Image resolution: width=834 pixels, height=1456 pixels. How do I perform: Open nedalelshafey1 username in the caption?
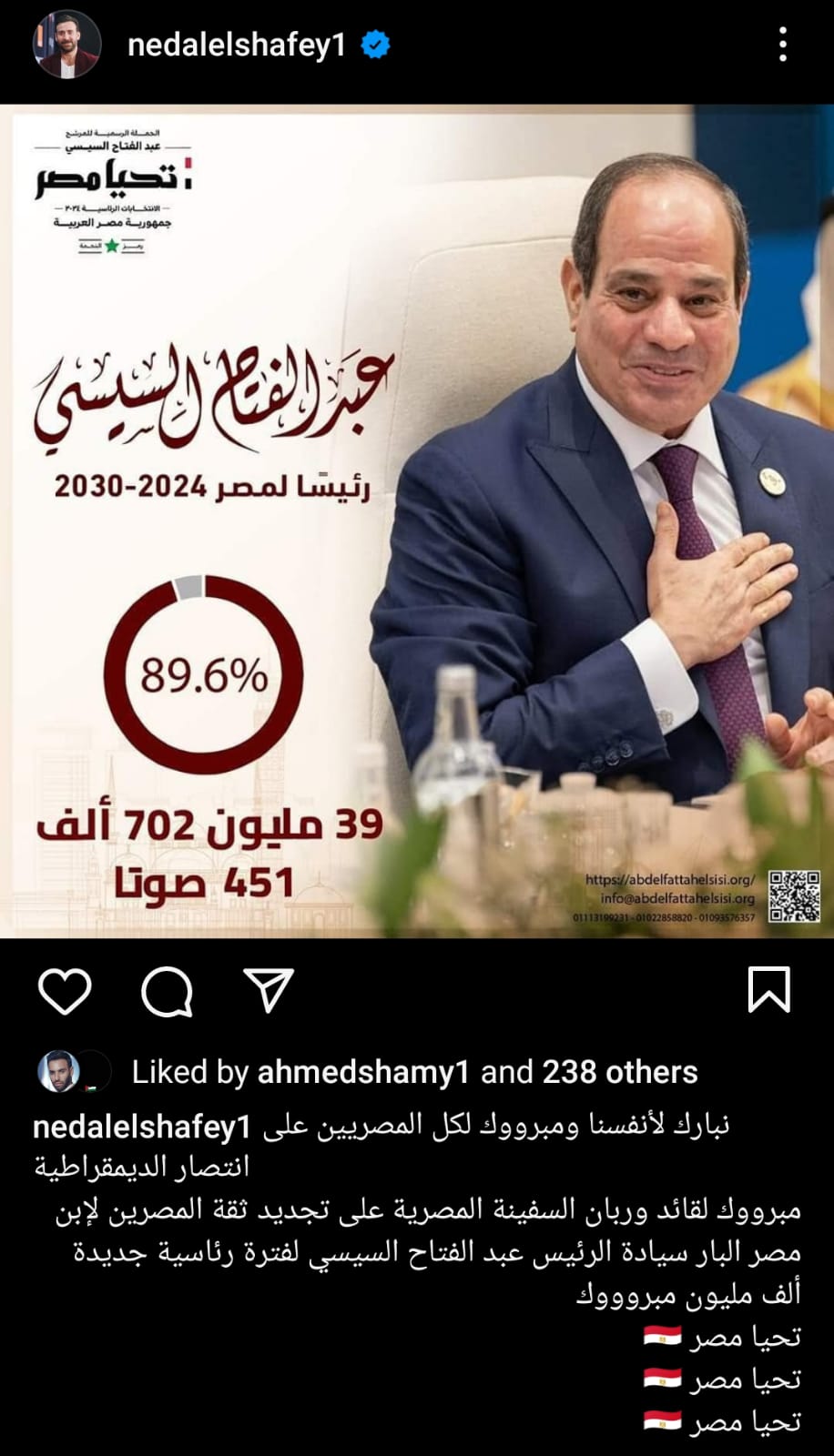(x=141, y=1127)
